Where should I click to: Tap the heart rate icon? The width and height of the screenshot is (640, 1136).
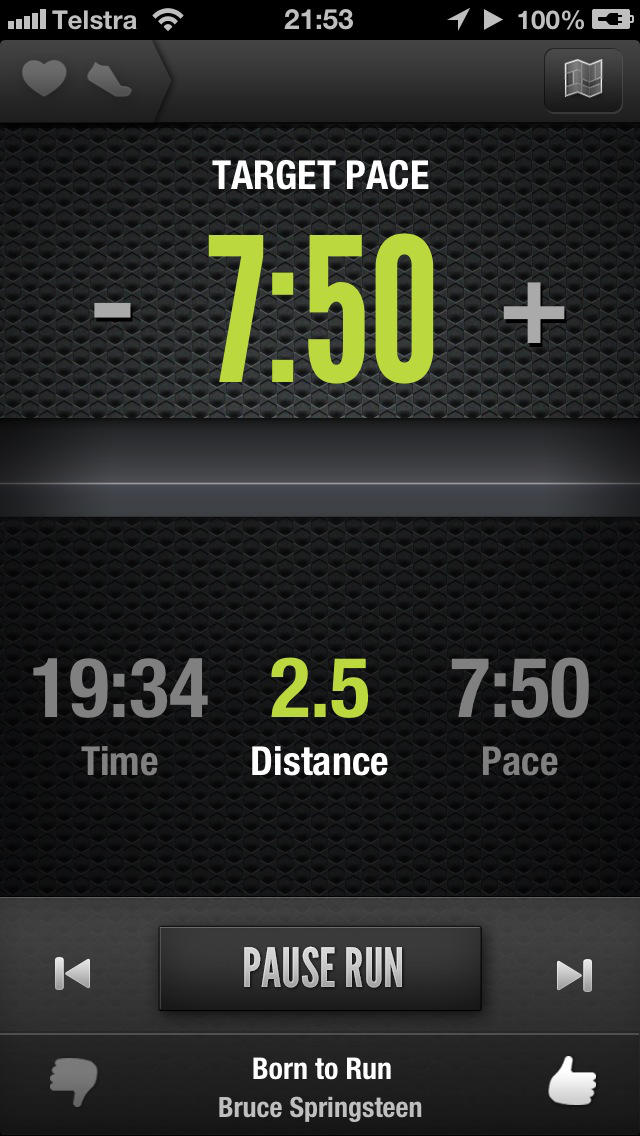[x=44, y=79]
